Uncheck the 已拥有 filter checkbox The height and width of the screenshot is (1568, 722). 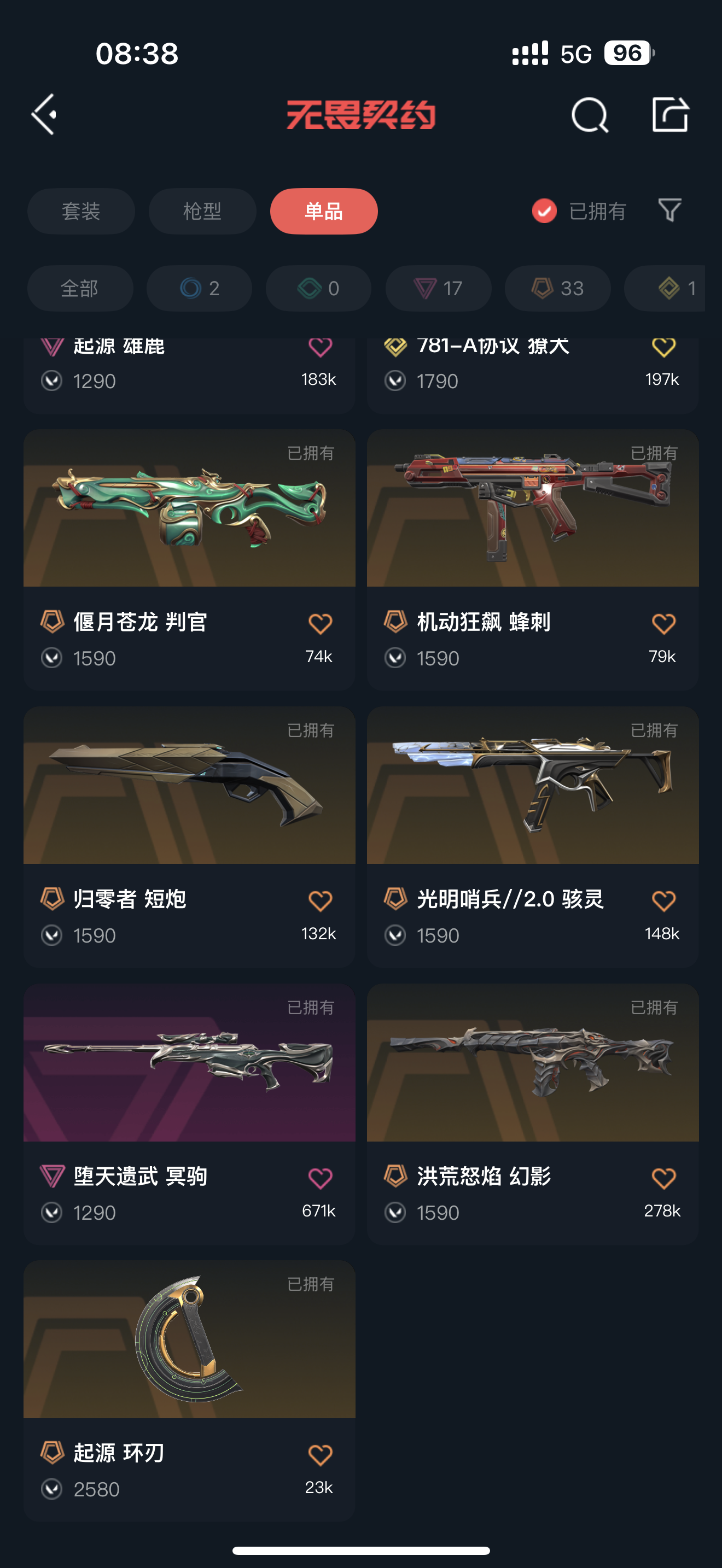coord(544,211)
